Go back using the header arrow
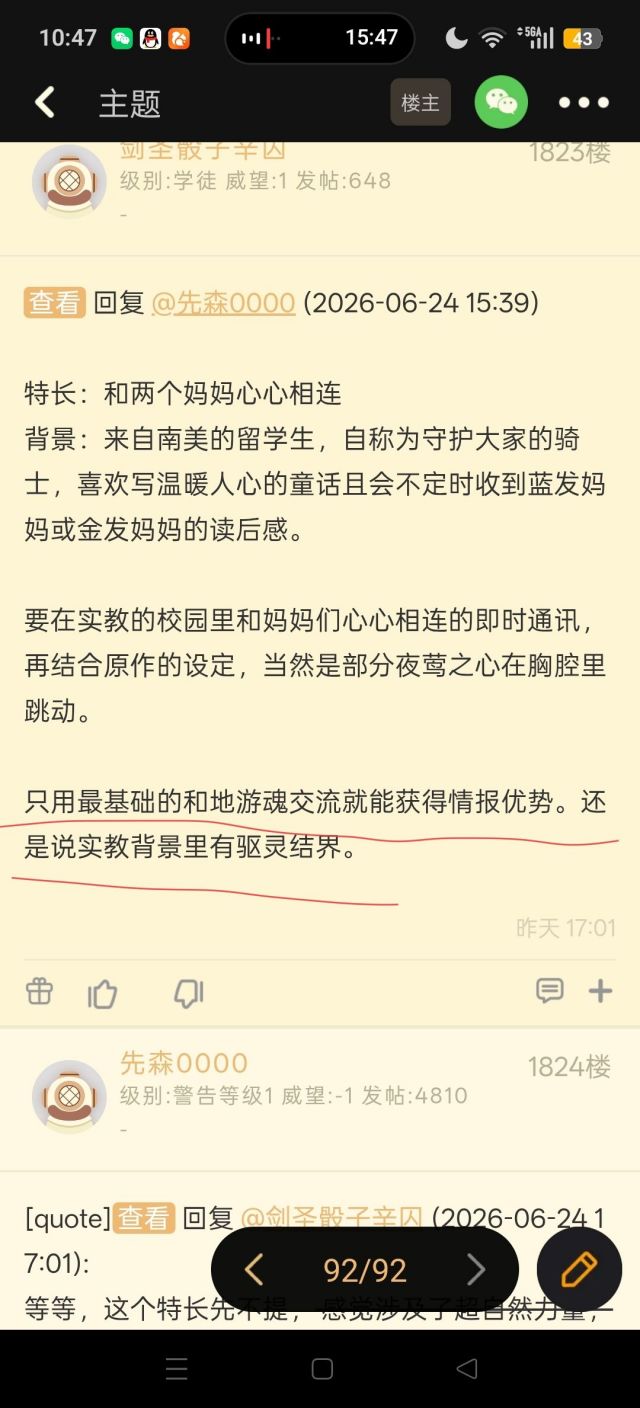 pyautogui.click(x=45, y=102)
